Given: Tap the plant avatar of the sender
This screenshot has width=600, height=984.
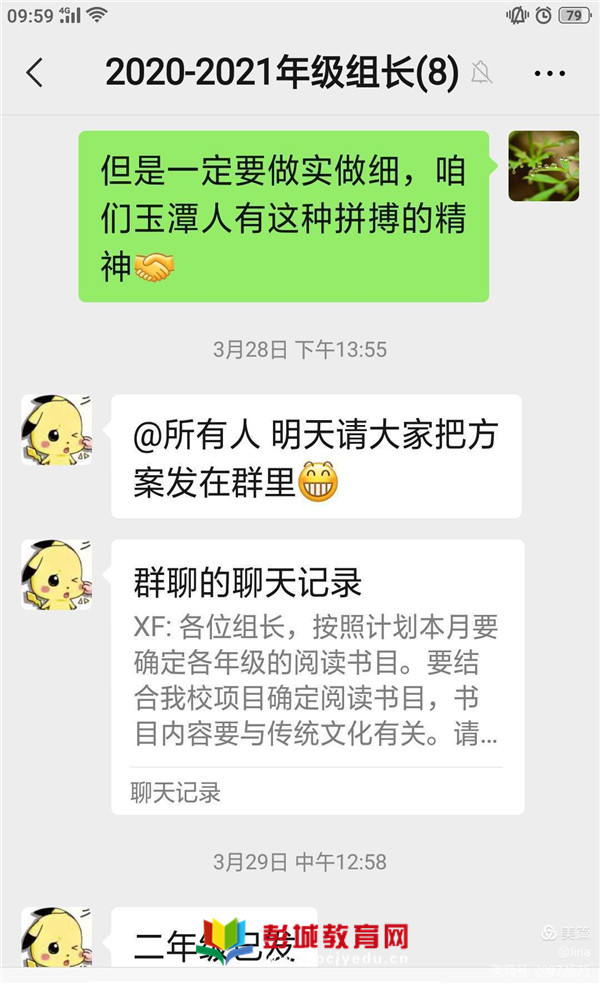Looking at the screenshot, I should [543, 166].
